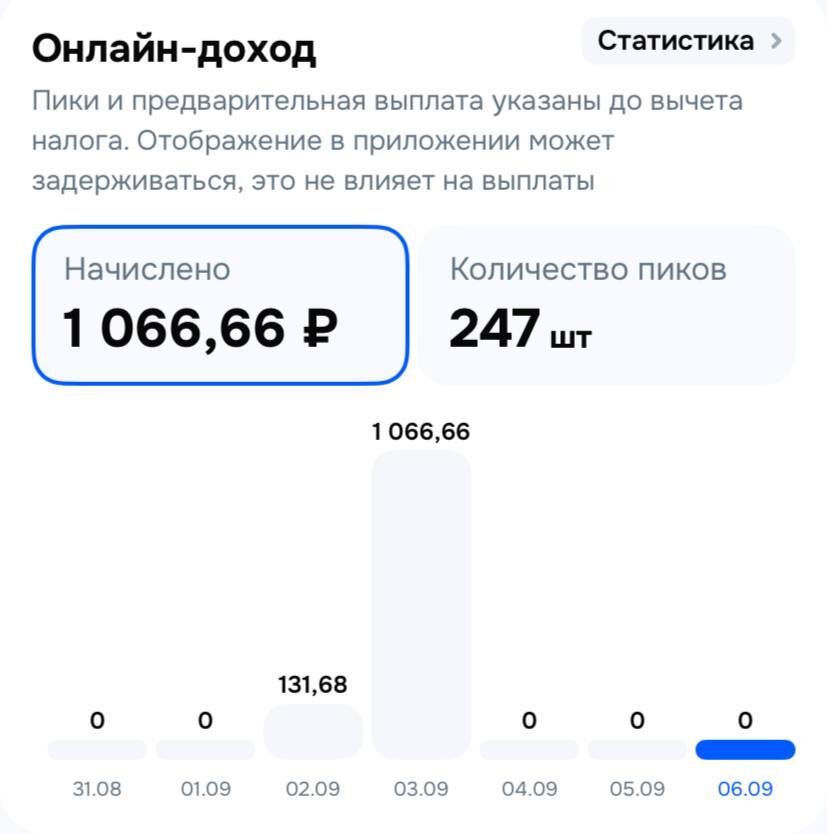The image size is (827, 834).
Task: Select the 05.09 bar
Action: coord(637,750)
